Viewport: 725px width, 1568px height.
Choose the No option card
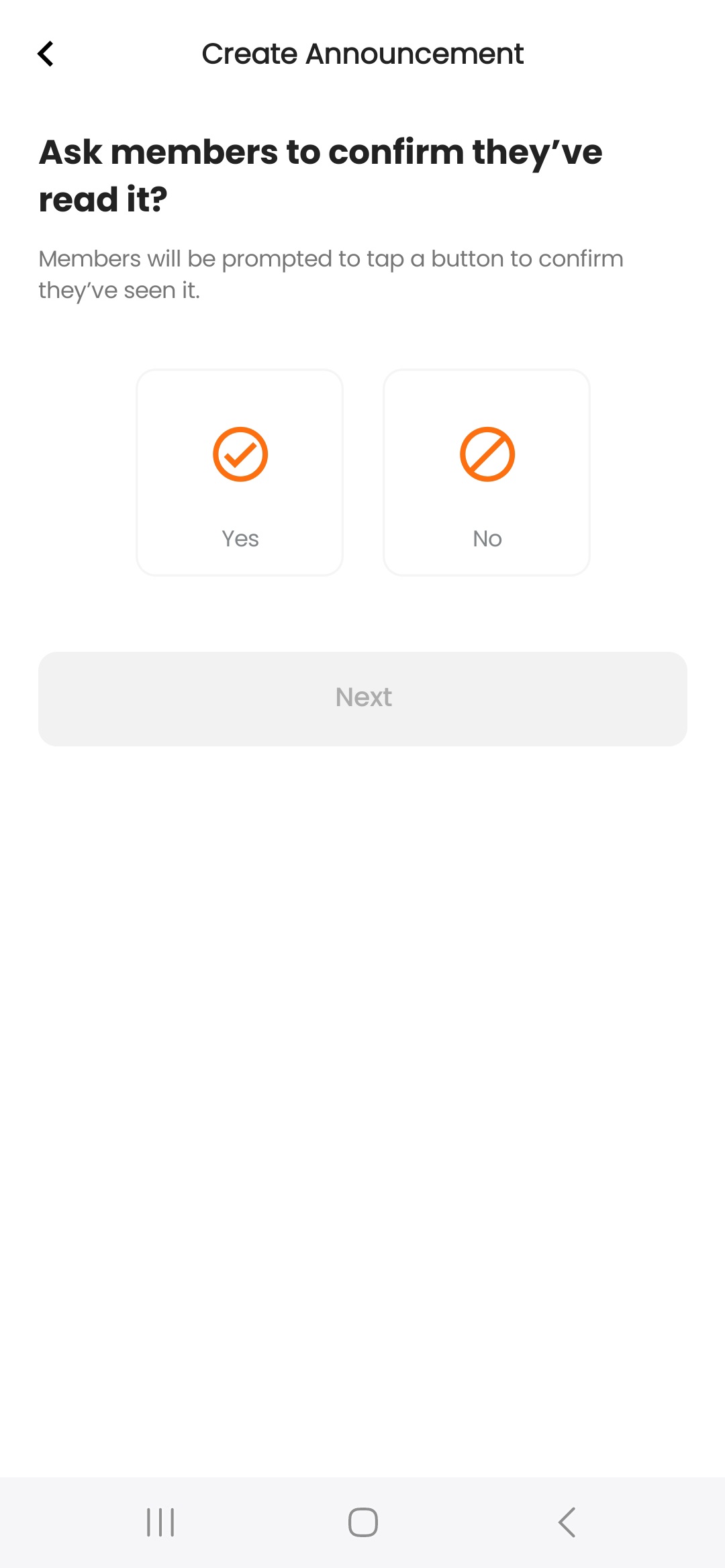click(x=487, y=473)
